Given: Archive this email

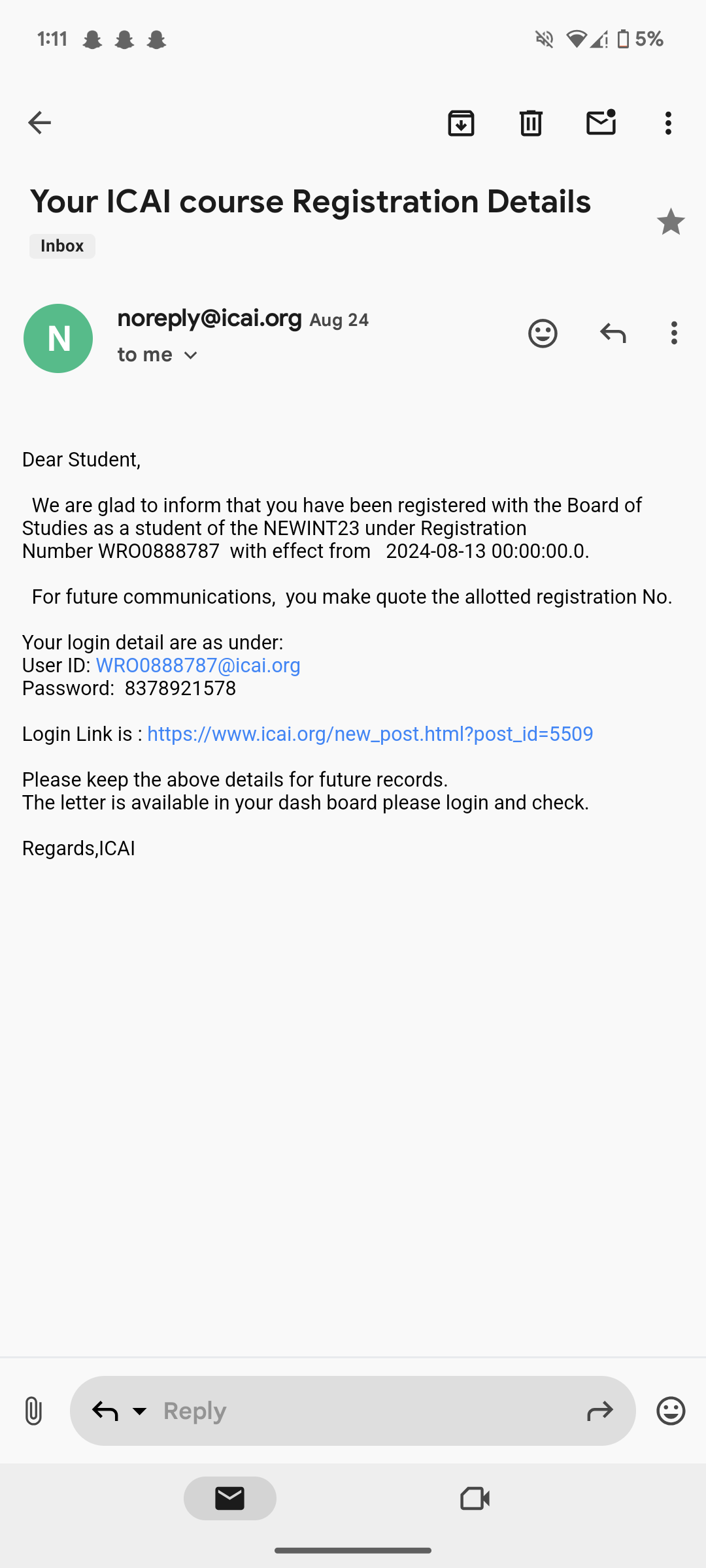Looking at the screenshot, I should pyautogui.click(x=461, y=123).
